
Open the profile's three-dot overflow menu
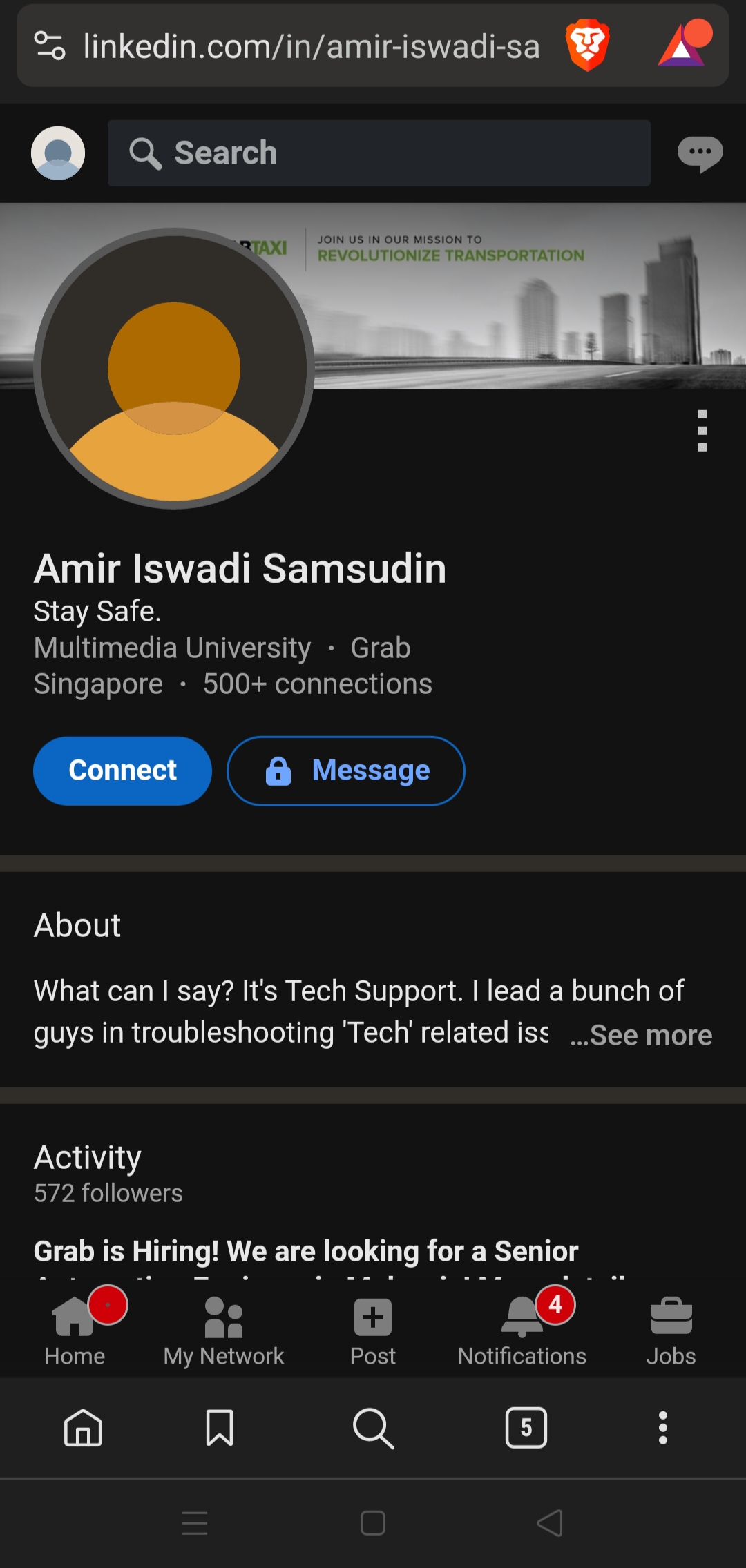click(x=702, y=431)
